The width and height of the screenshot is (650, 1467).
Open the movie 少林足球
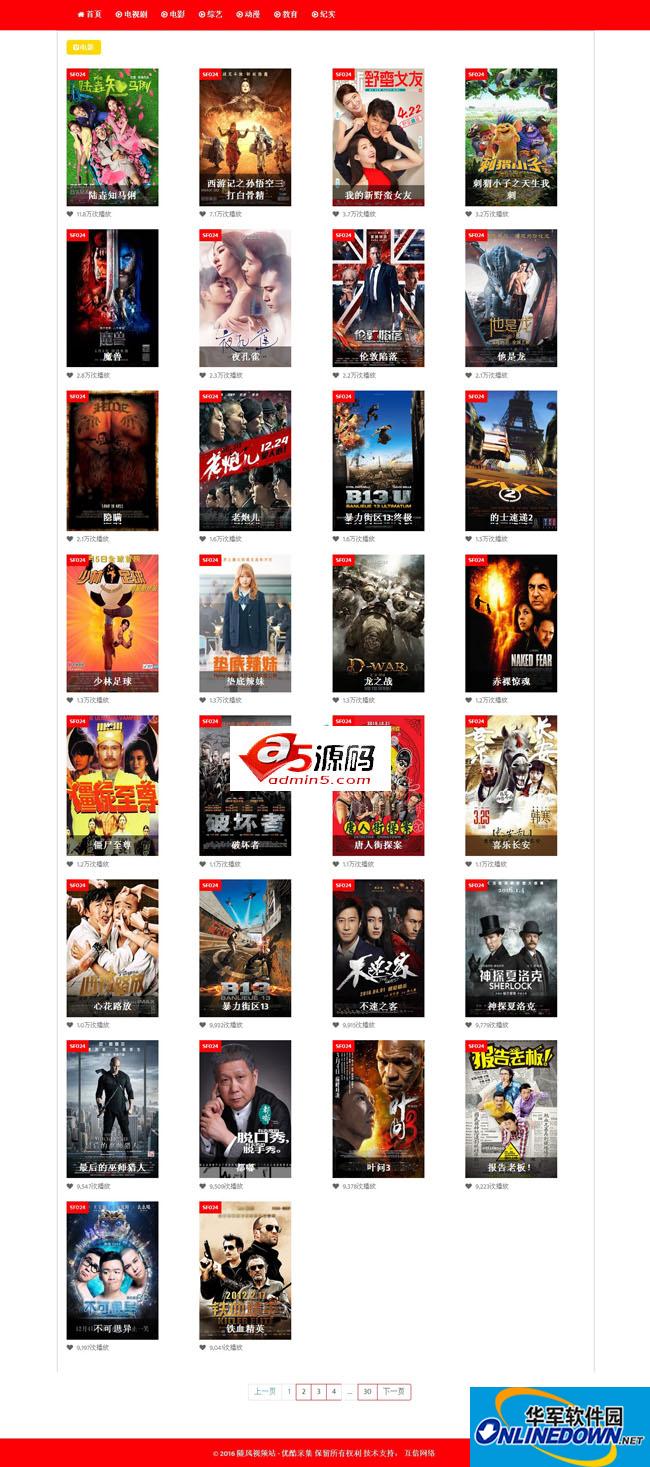click(x=112, y=623)
